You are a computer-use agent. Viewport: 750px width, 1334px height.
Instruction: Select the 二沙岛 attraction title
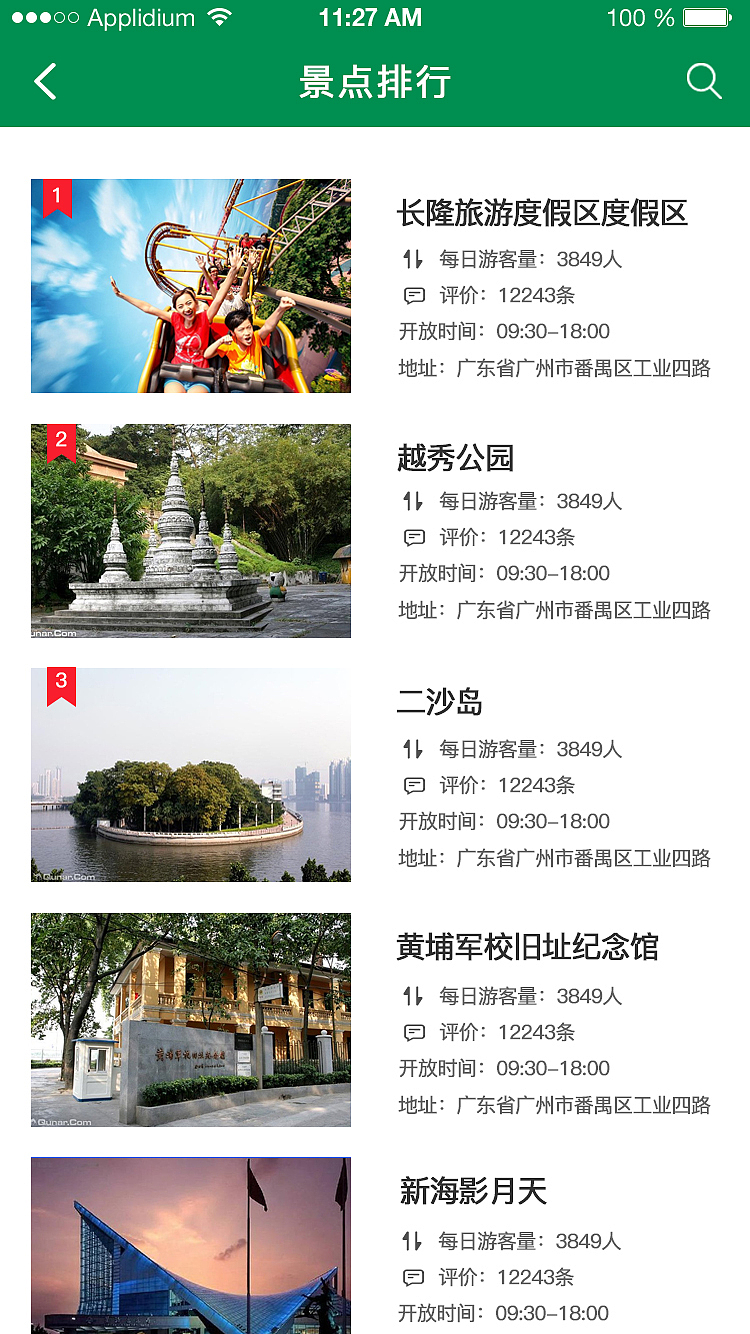point(441,702)
